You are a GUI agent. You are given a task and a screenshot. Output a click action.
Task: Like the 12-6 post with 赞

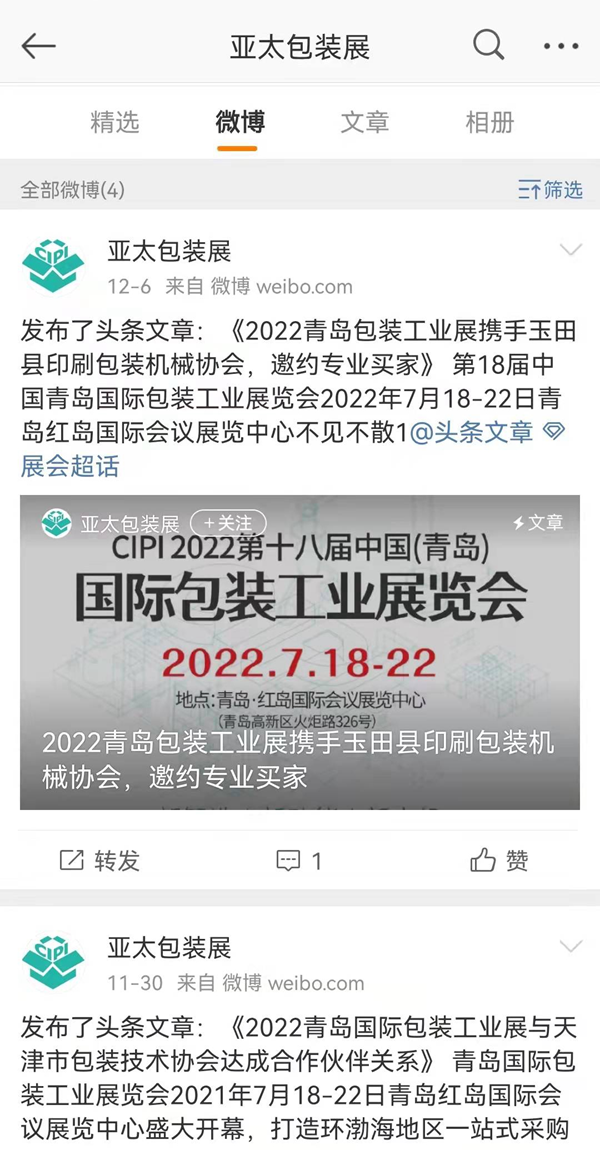point(499,860)
